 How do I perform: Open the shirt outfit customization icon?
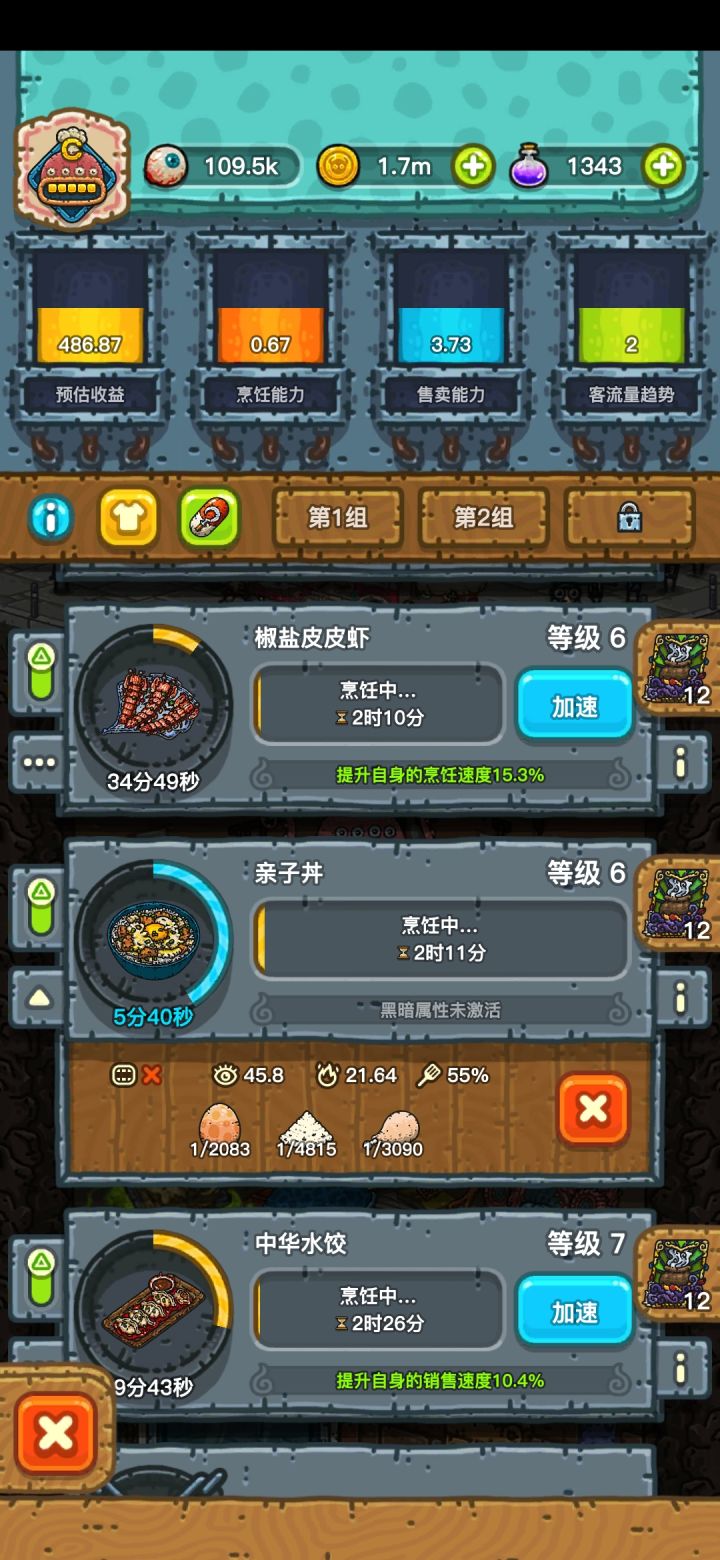pyautogui.click(x=128, y=517)
